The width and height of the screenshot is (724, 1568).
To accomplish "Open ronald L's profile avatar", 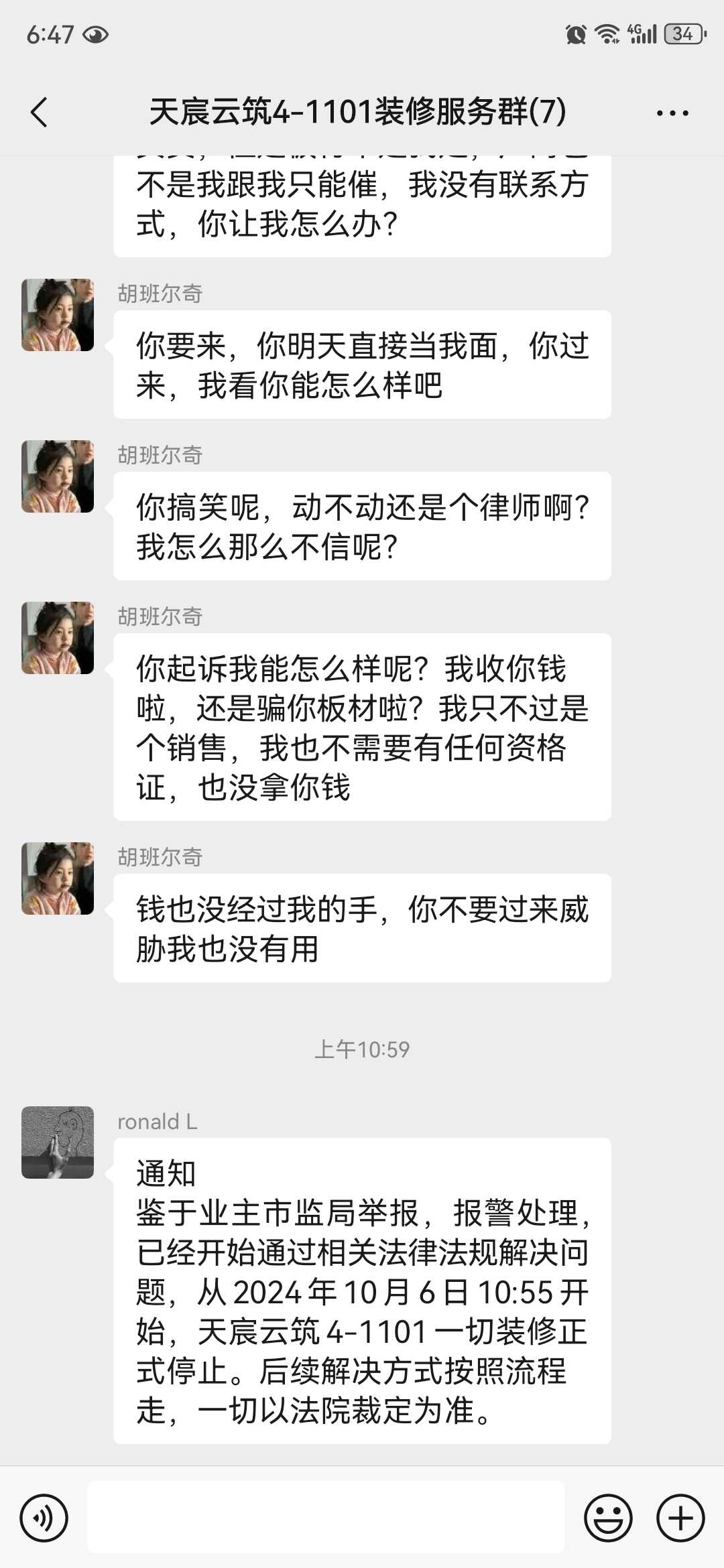I will tap(58, 1142).
